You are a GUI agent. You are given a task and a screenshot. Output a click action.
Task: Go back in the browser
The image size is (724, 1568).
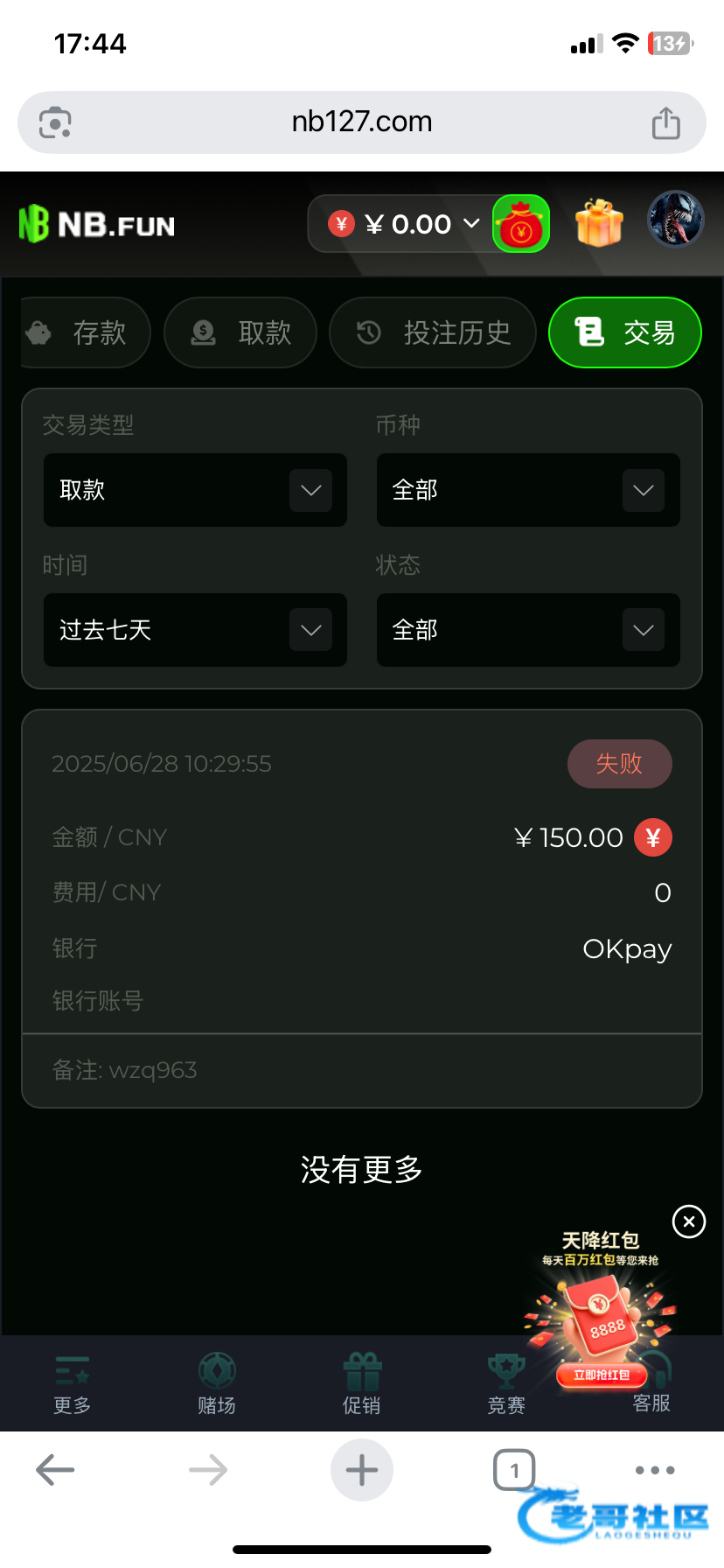[55, 1470]
